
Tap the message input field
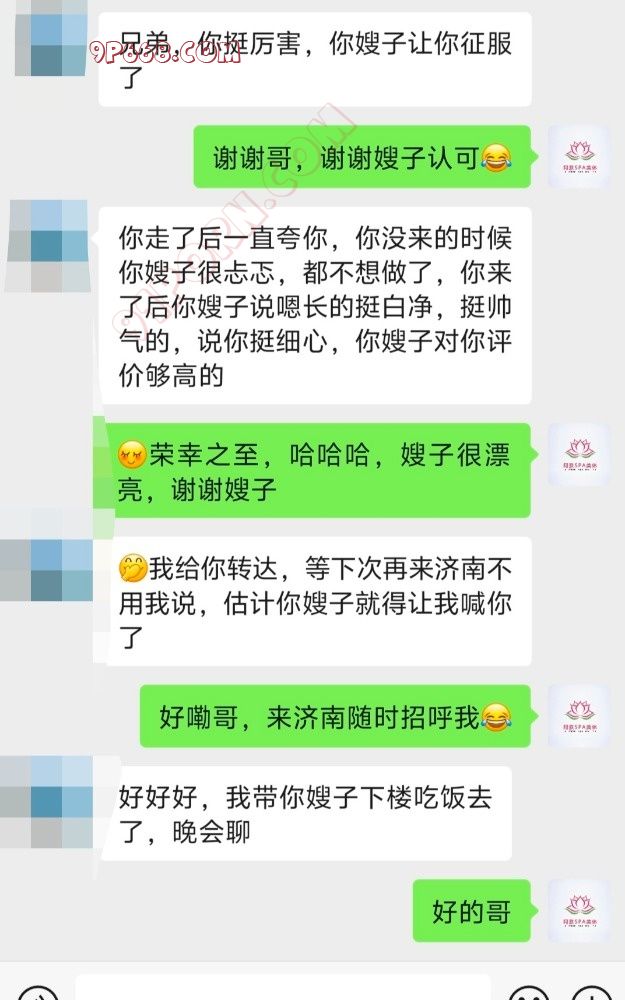tap(283, 989)
